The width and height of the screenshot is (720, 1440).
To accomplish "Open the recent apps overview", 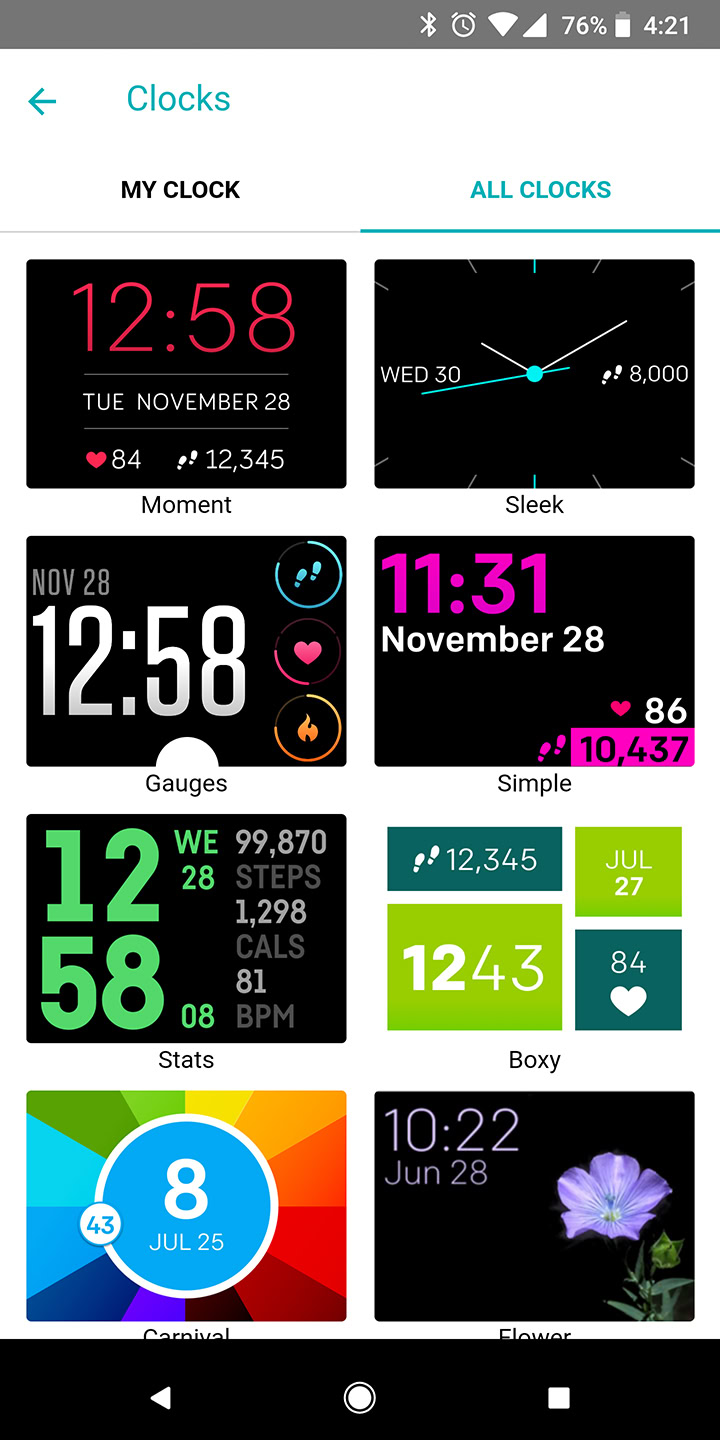I will [559, 1397].
